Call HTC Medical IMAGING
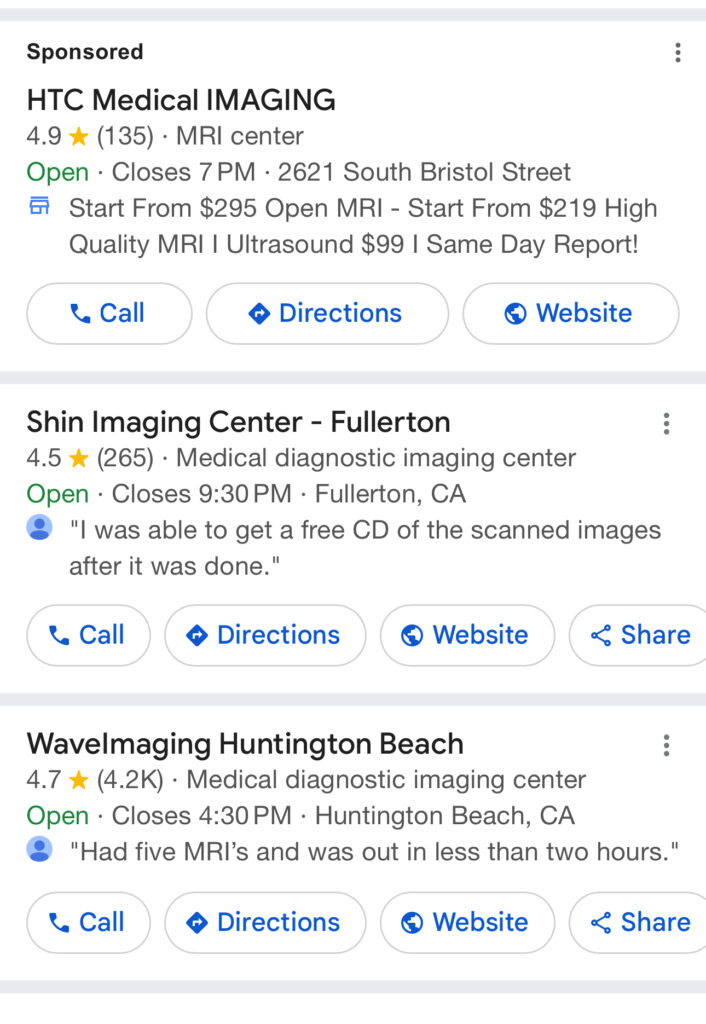706x1024 pixels. pos(109,313)
